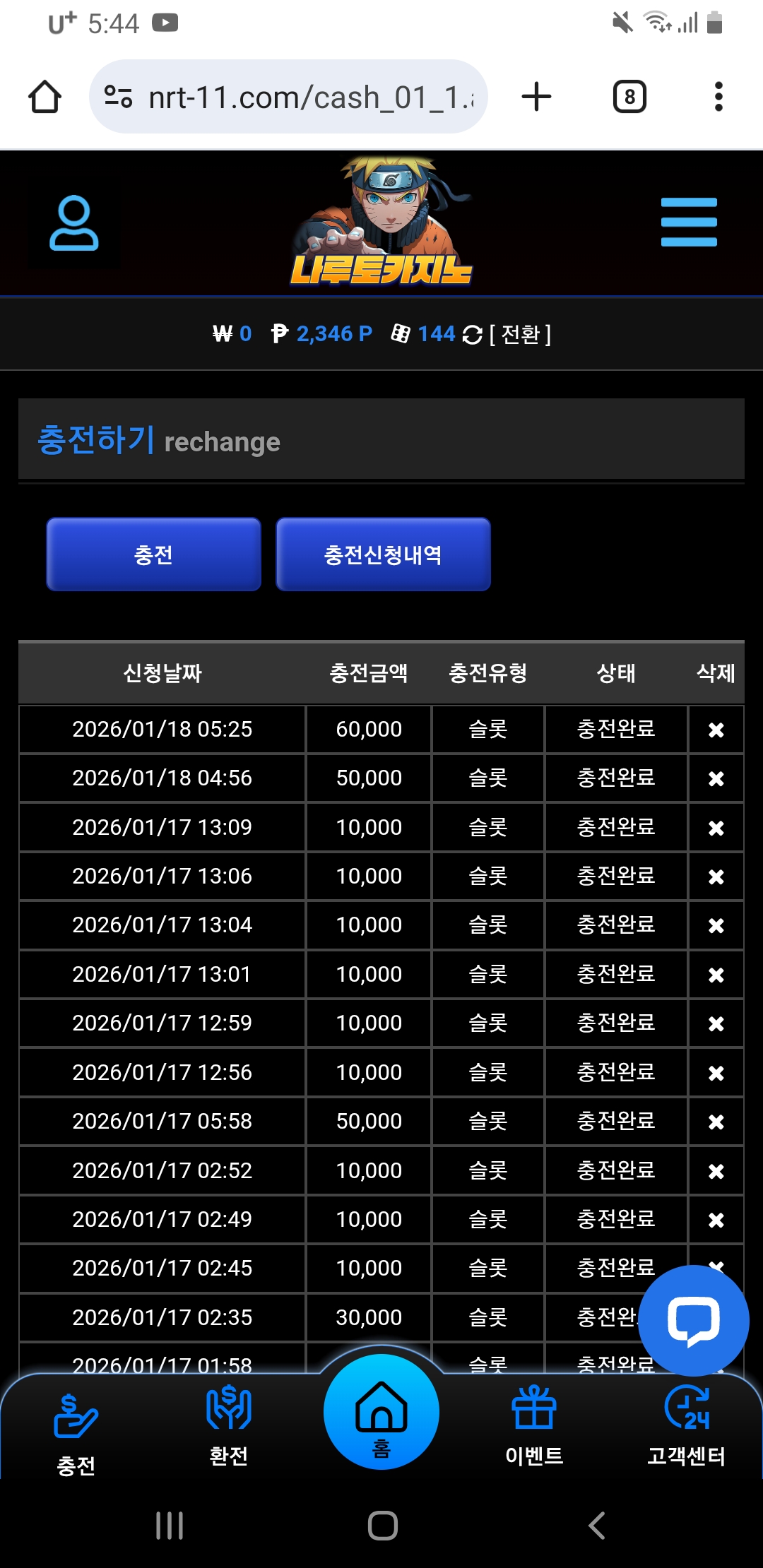Open the browser address bar
This screenshot has width=763, height=1568.
coord(288,97)
